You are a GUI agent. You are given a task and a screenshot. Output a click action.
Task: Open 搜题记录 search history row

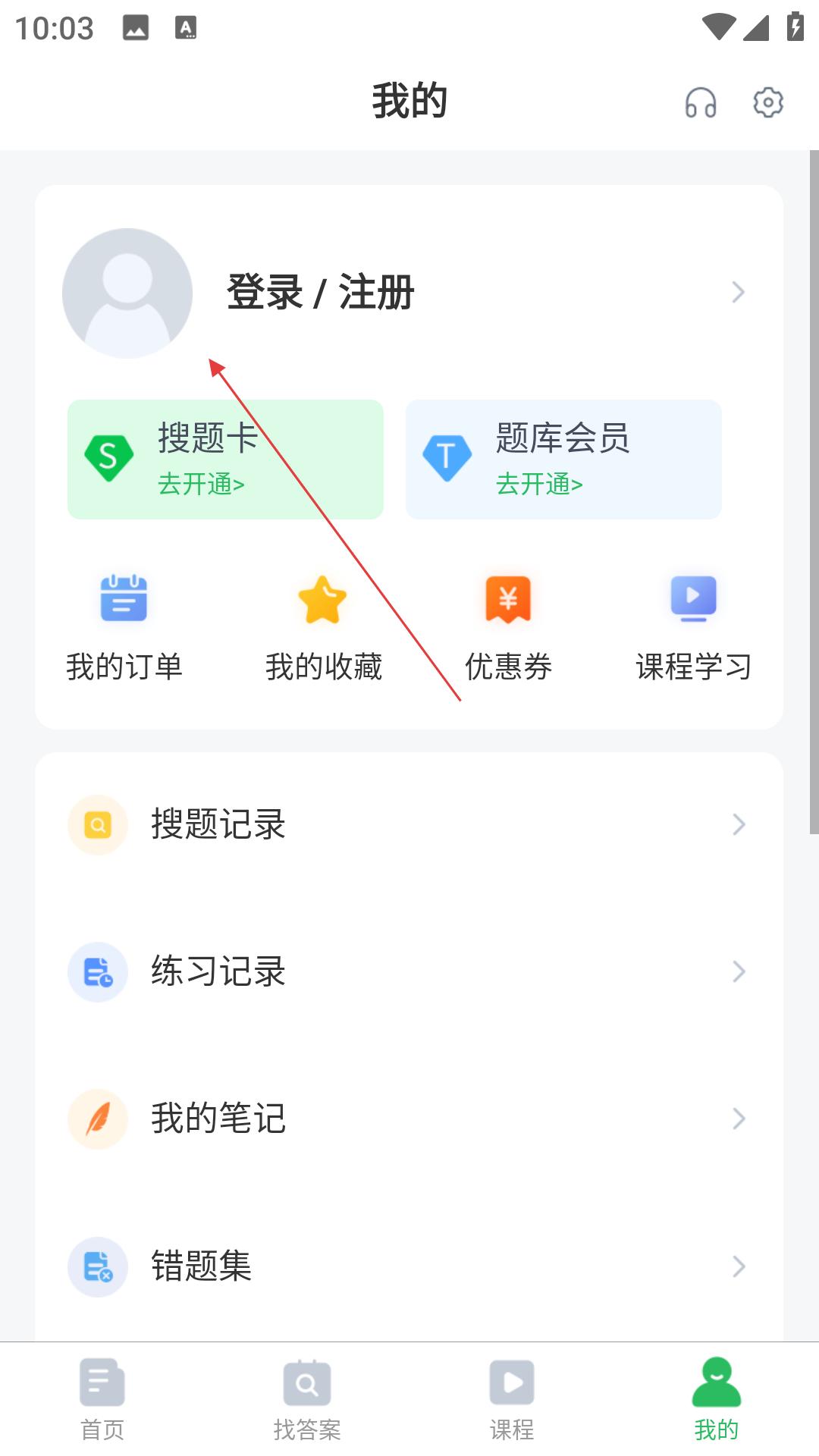pos(408,824)
